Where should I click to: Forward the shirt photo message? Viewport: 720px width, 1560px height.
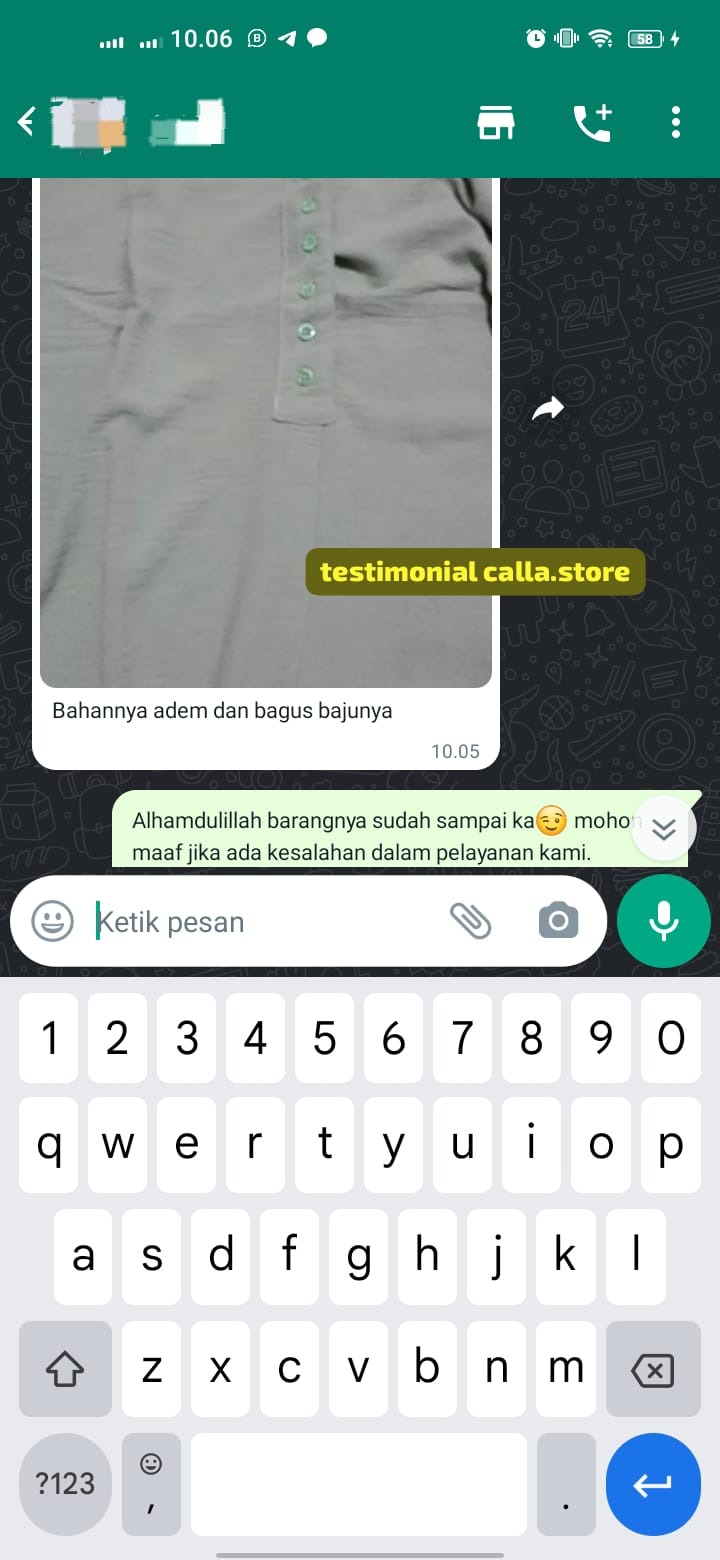tap(548, 408)
